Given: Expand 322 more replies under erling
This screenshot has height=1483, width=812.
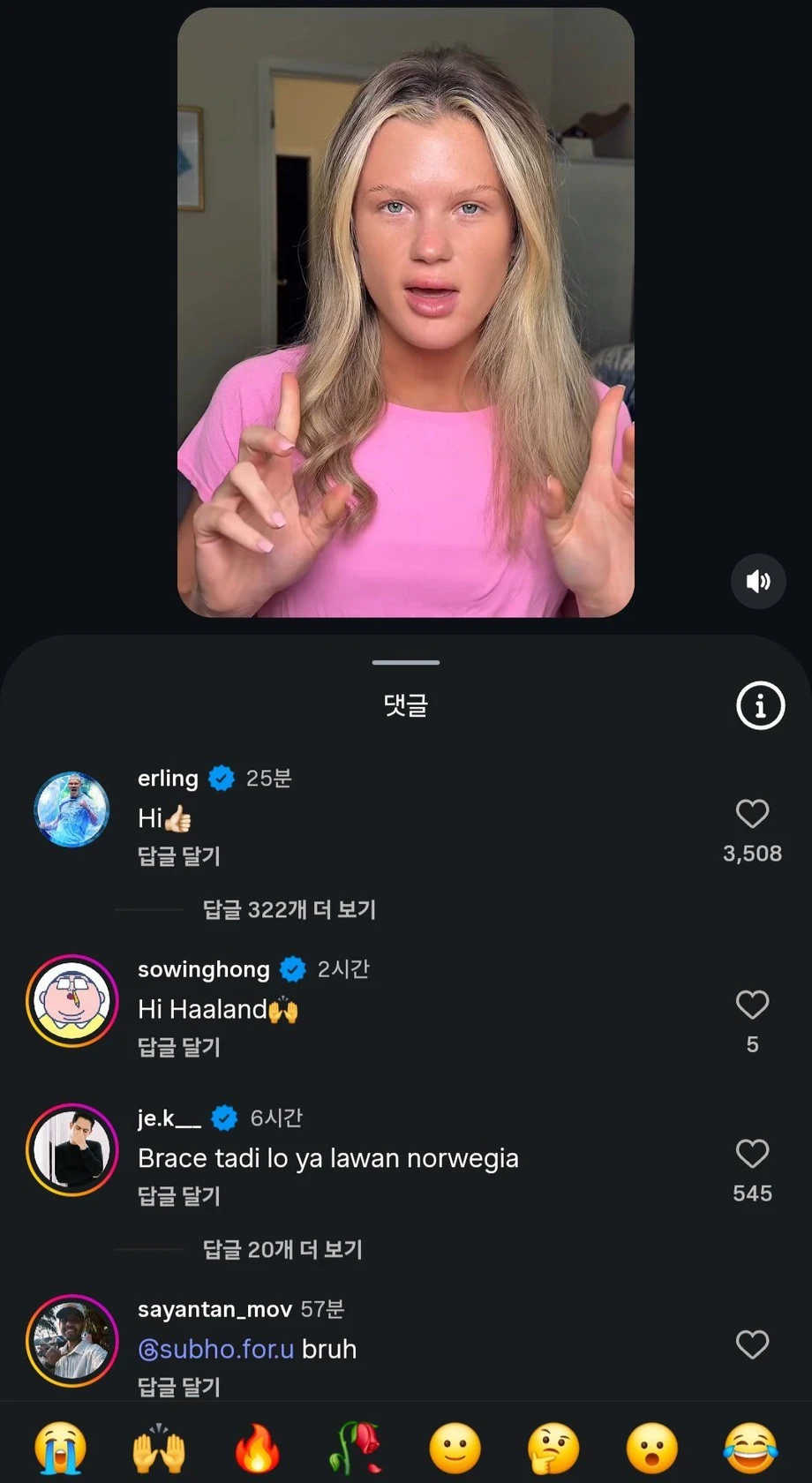Looking at the screenshot, I should (289, 909).
